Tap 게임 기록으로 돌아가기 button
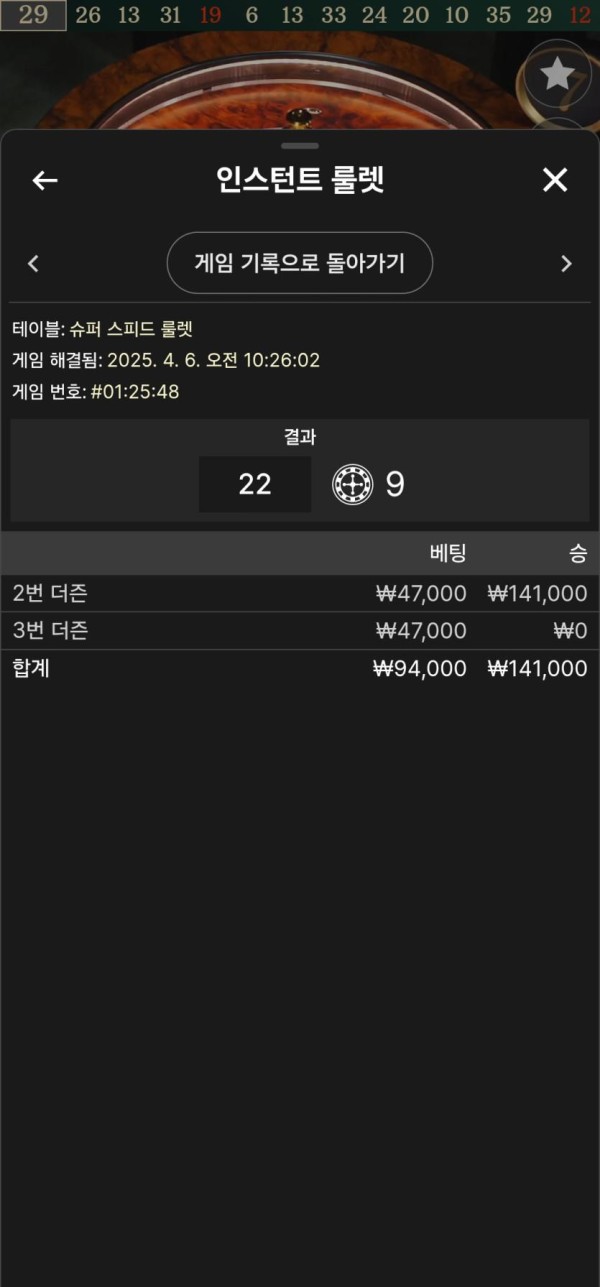Screen dimensions: 600x1287 pos(299,263)
